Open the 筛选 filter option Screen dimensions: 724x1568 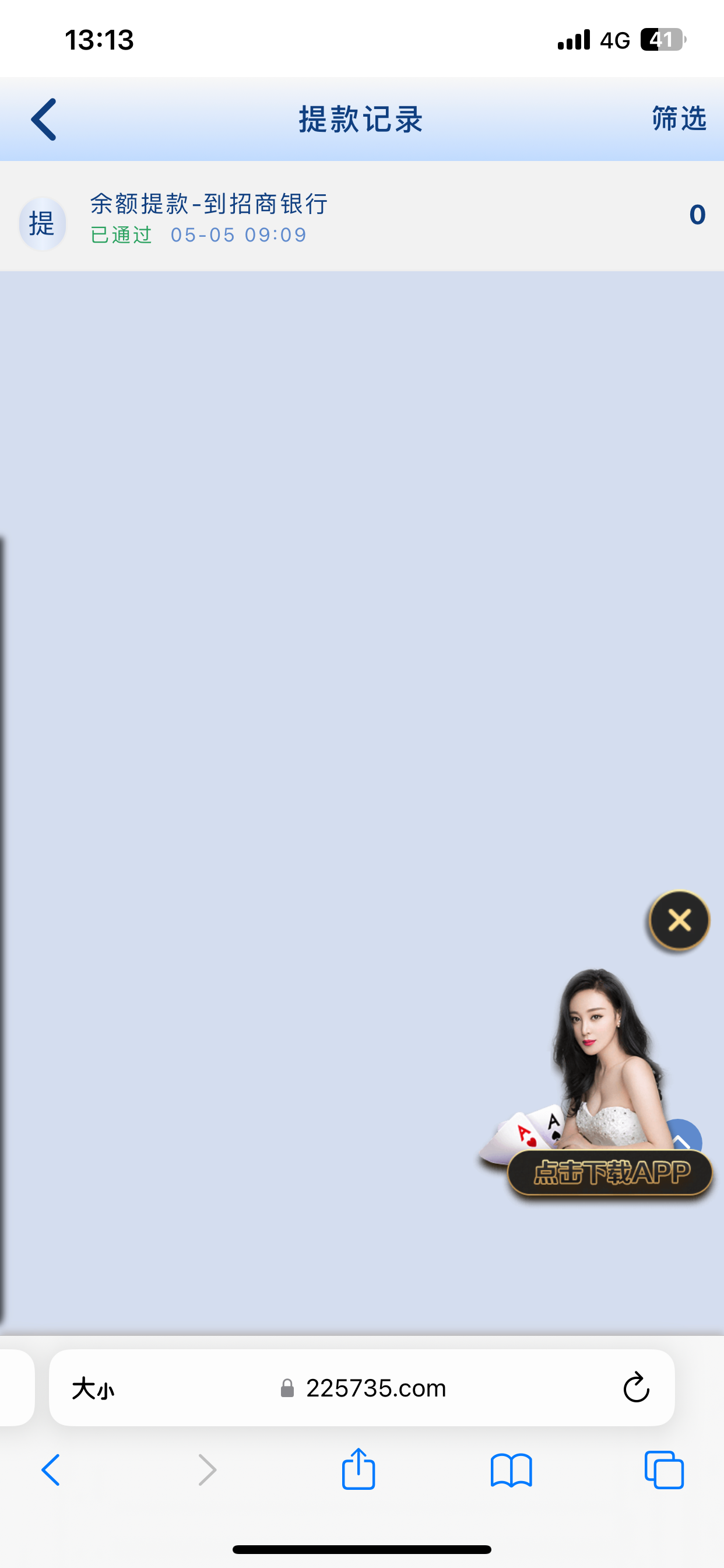tap(679, 118)
